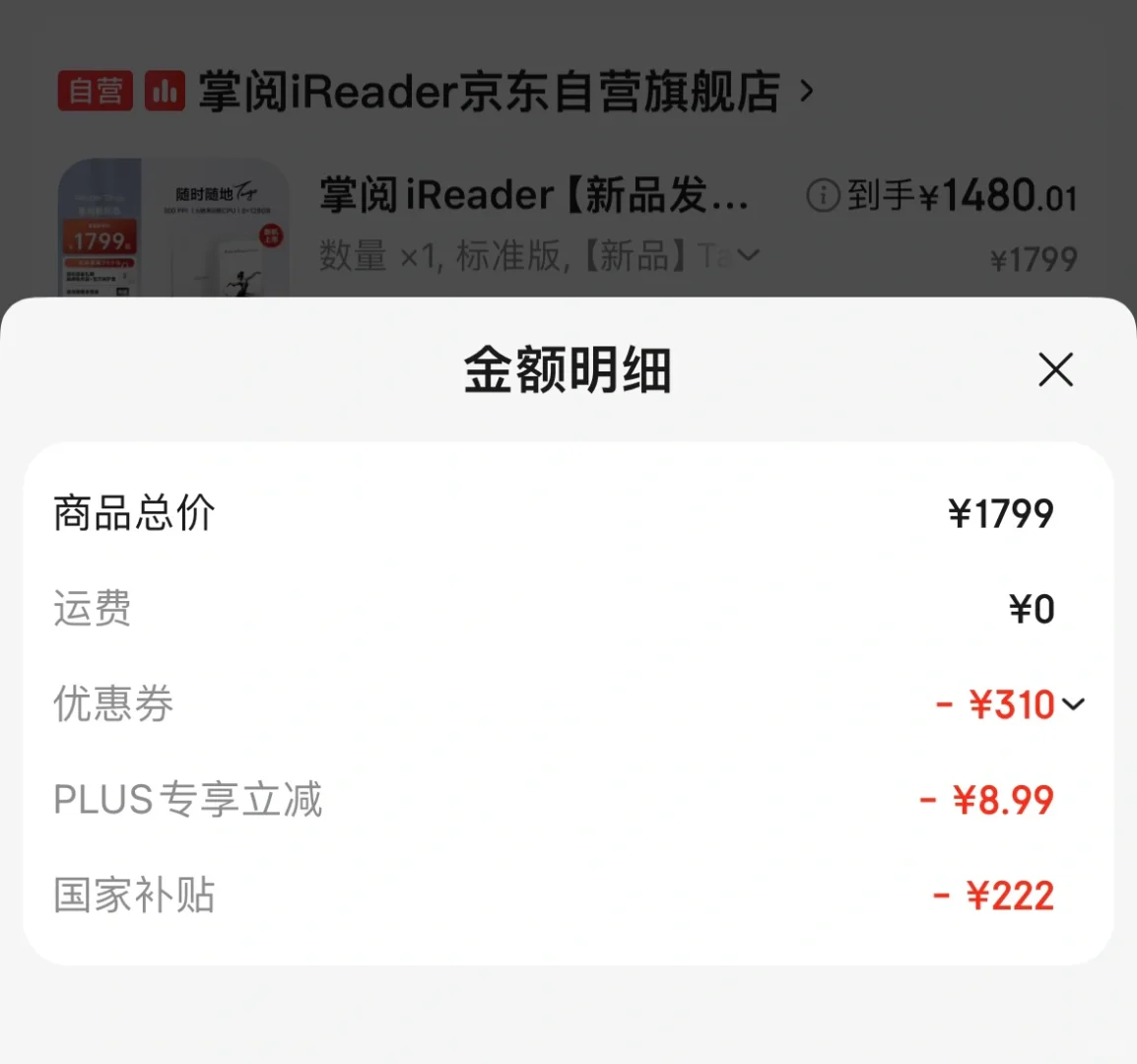
Task: Open 掌阅iReader京东自营旗舰店 store page
Action: tap(489, 92)
